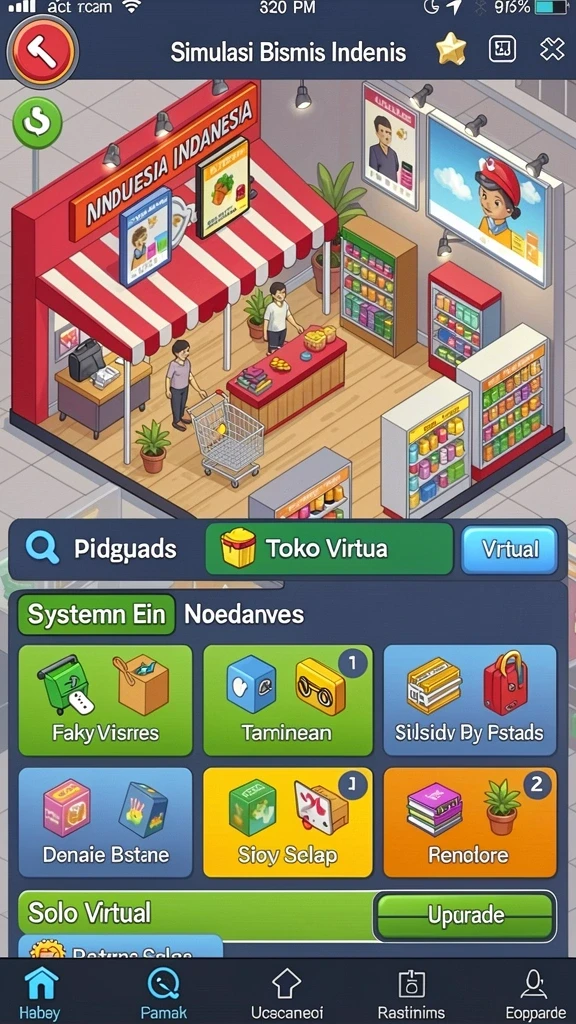Open the Faky Visrres card

(105, 700)
